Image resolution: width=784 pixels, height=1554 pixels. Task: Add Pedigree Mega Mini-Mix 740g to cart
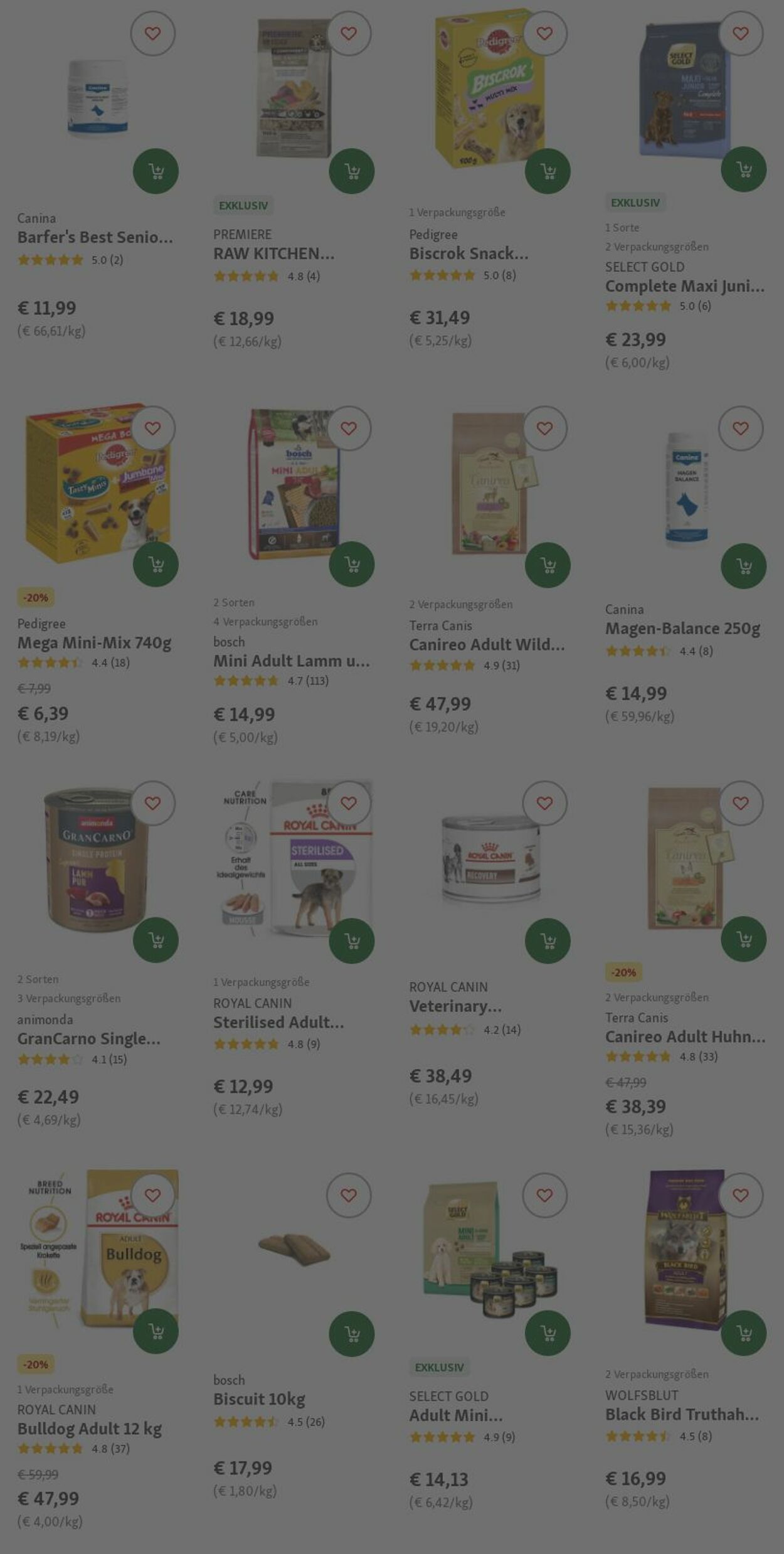(x=156, y=565)
